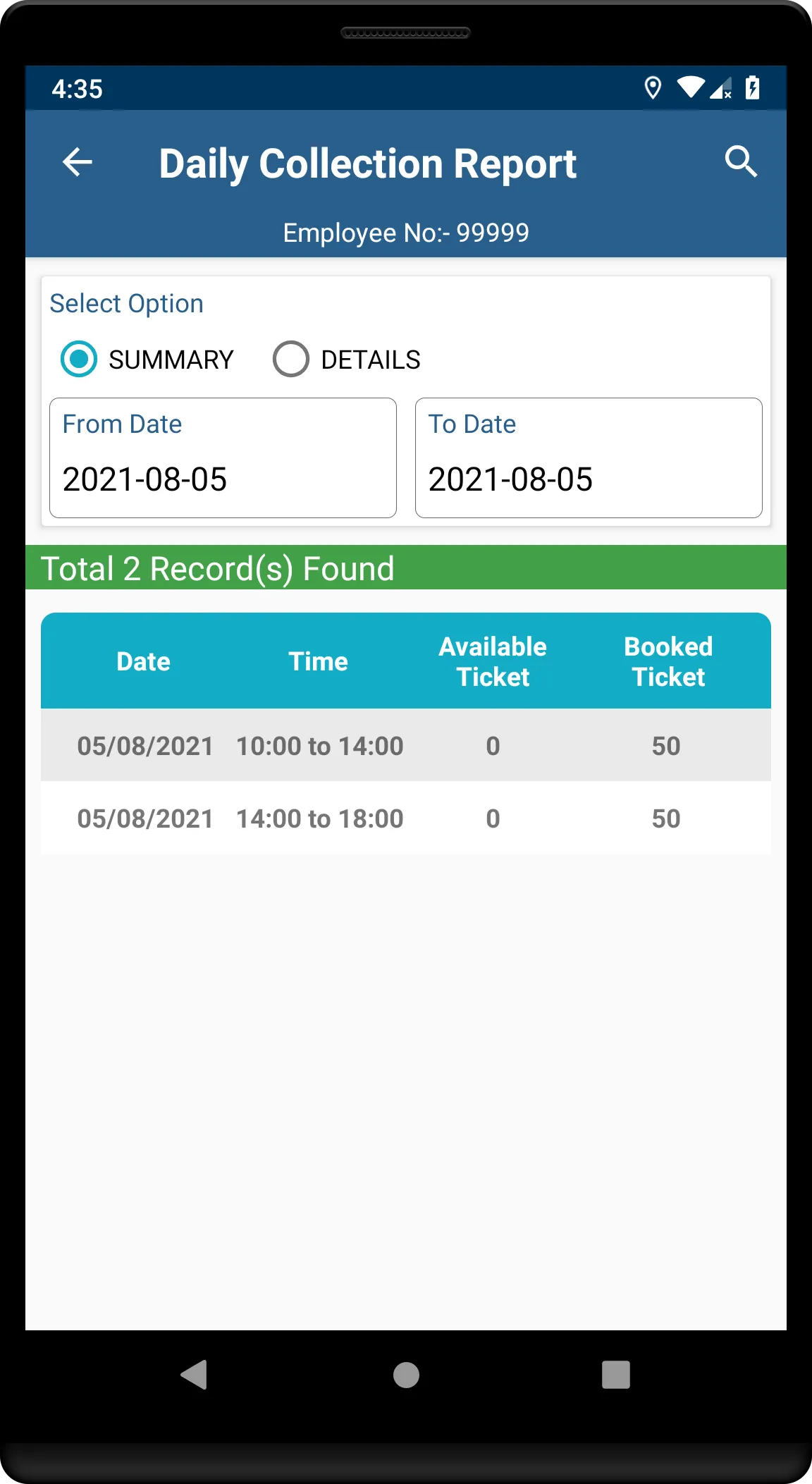Click the Employee No:- 99999 label
This screenshot has width=812, height=1484.
(x=406, y=232)
